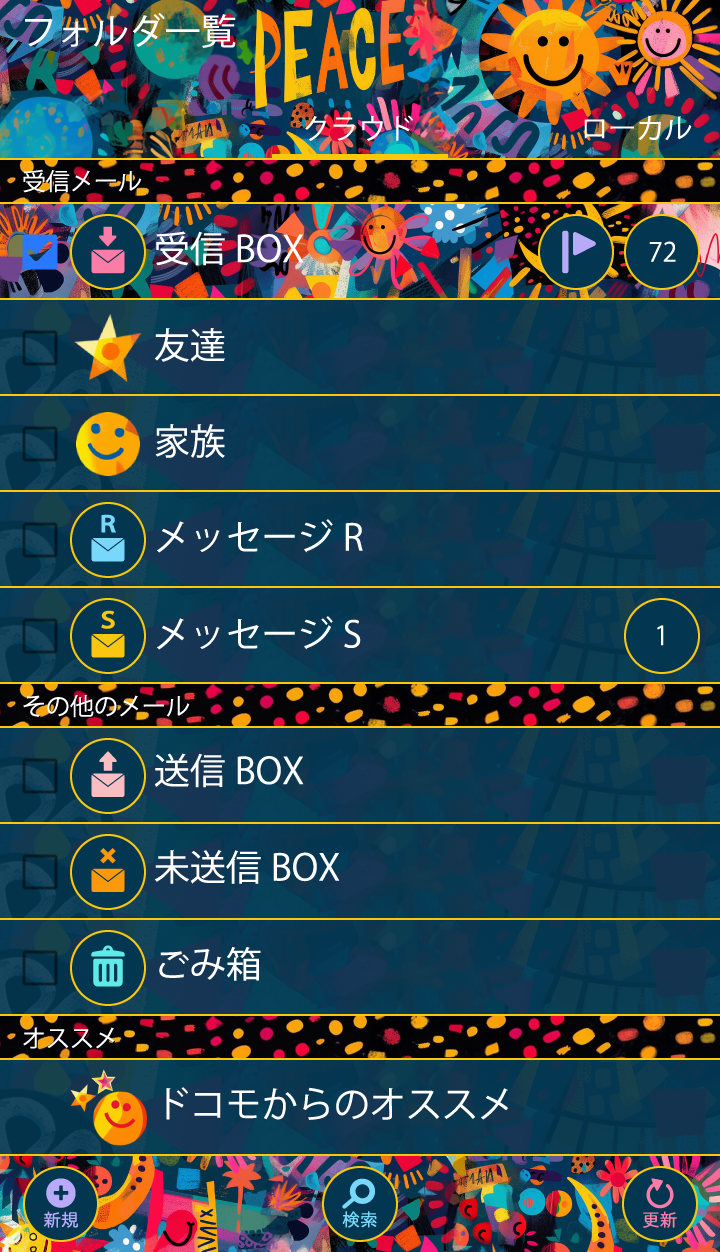Create a new mail with 新規
This screenshot has height=1252, width=720.
click(x=61, y=1204)
